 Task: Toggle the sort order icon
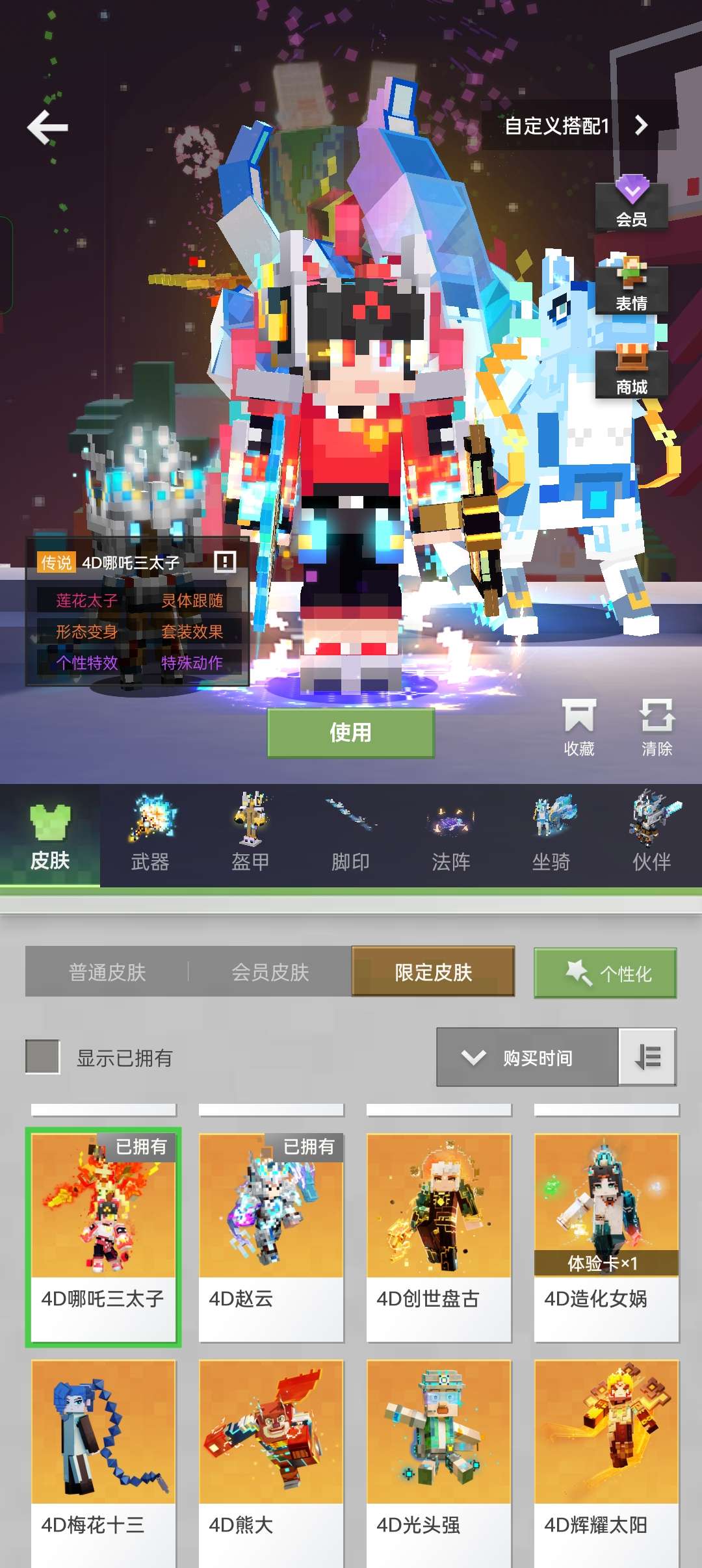(x=647, y=1057)
